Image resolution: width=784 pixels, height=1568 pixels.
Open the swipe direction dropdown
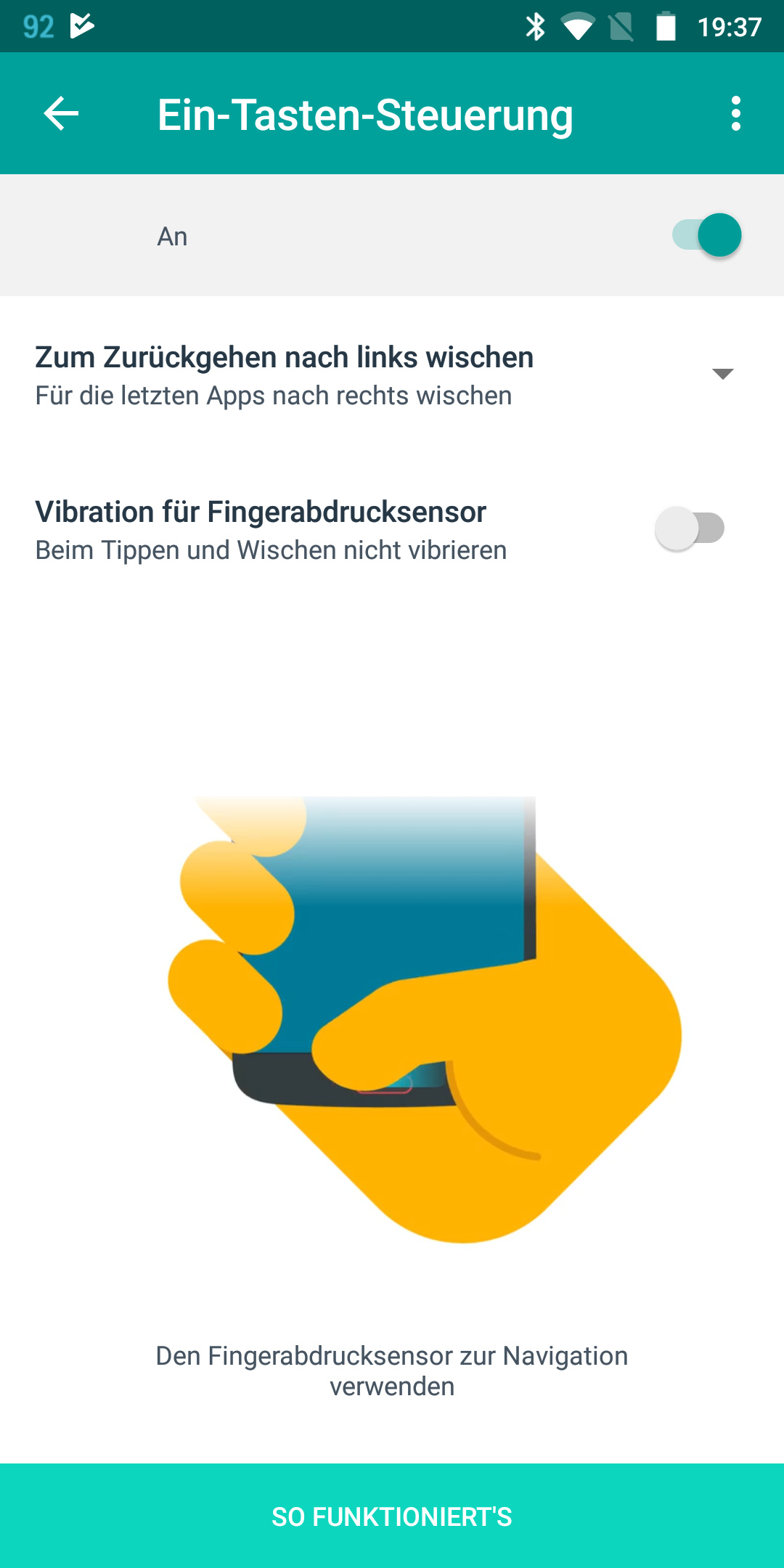(722, 374)
